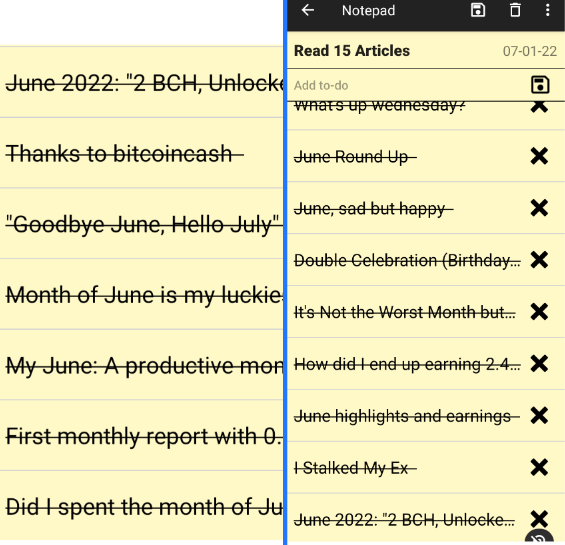Save the note from the app bar
This screenshot has height=545, width=565.
[x=478, y=10]
